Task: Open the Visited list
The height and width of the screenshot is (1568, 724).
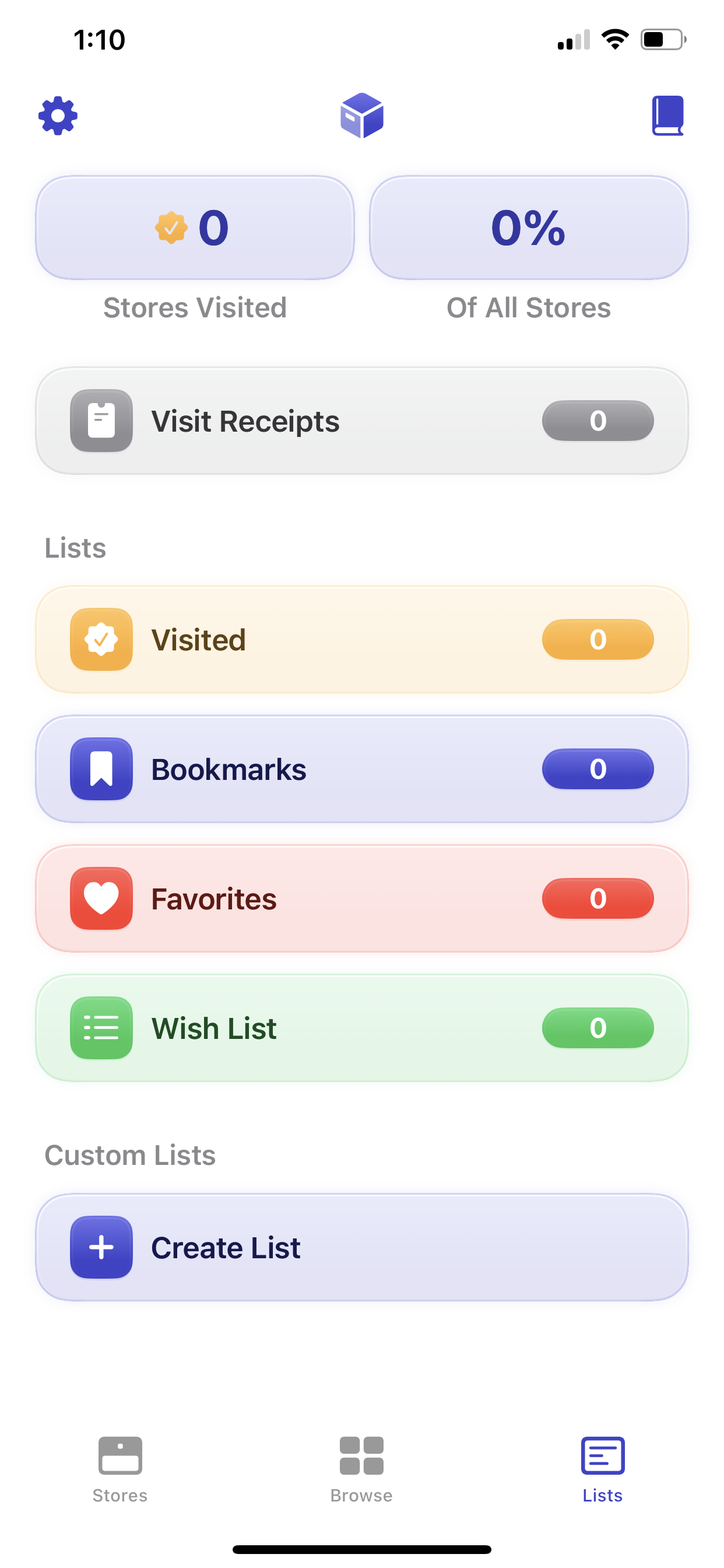Action: click(x=361, y=640)
